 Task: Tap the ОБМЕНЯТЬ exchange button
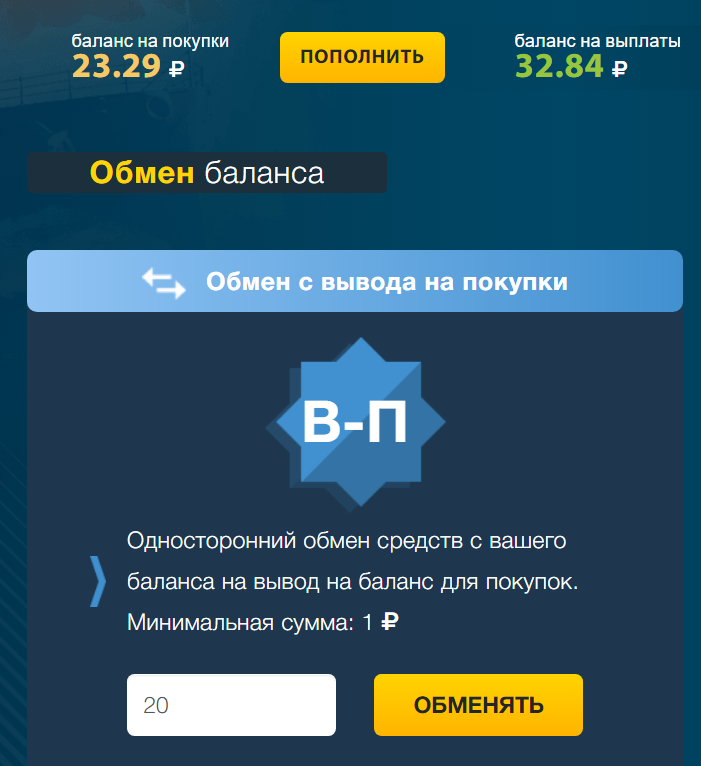[478, 705]
